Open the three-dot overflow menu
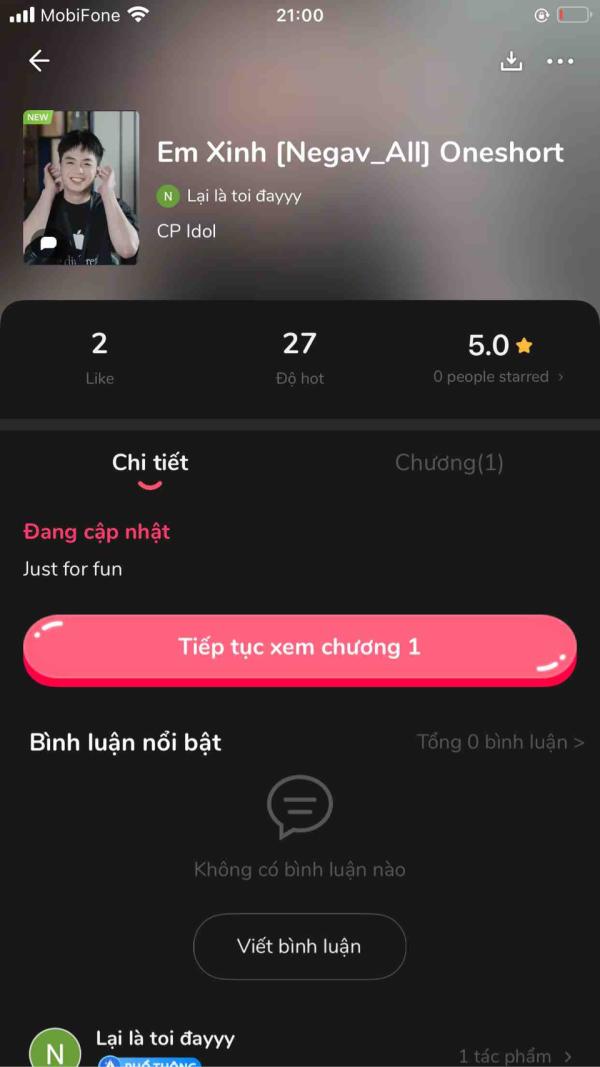 click(560, 61)
